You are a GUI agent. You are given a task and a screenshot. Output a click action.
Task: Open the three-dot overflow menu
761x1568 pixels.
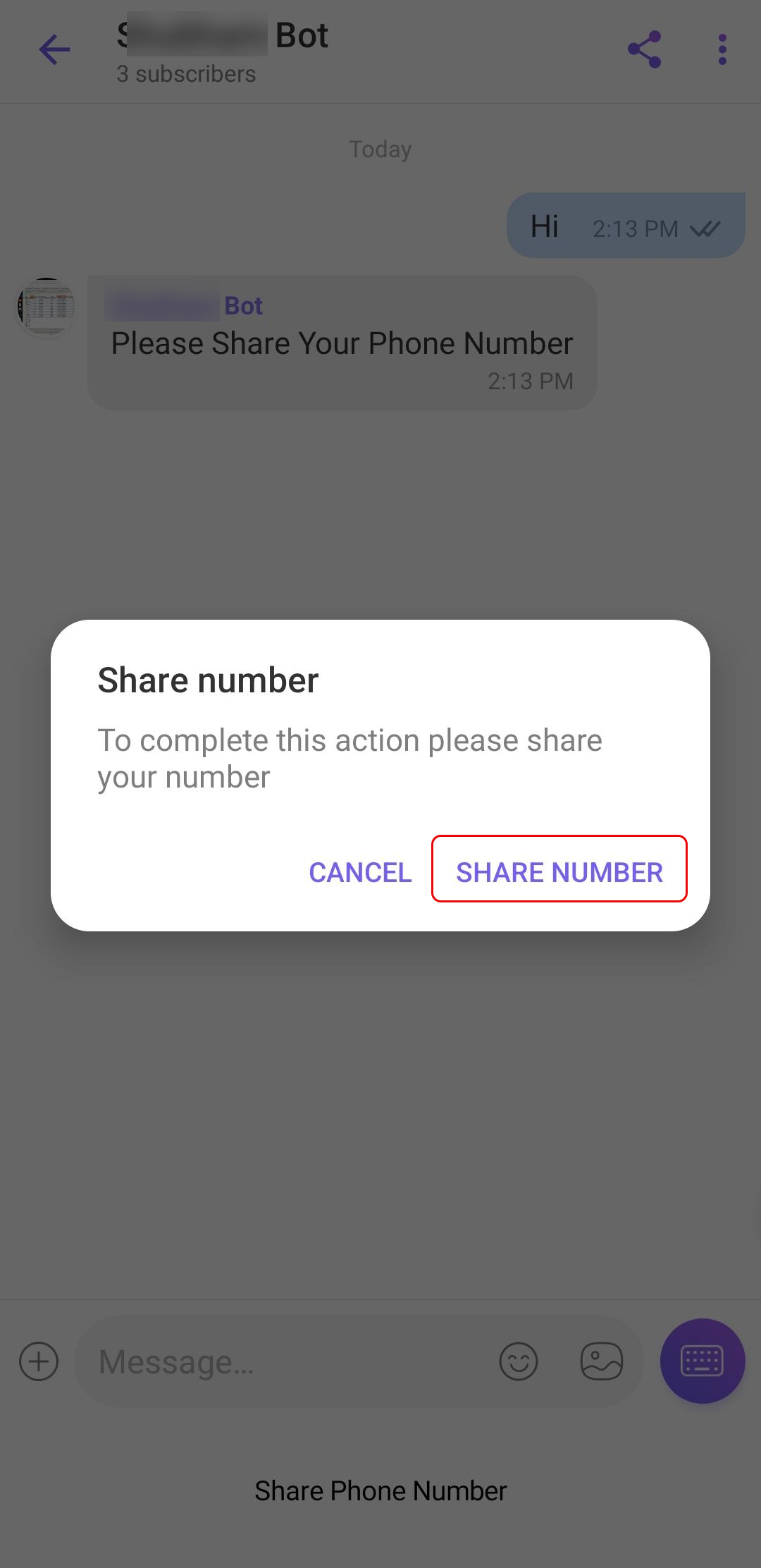722,50
